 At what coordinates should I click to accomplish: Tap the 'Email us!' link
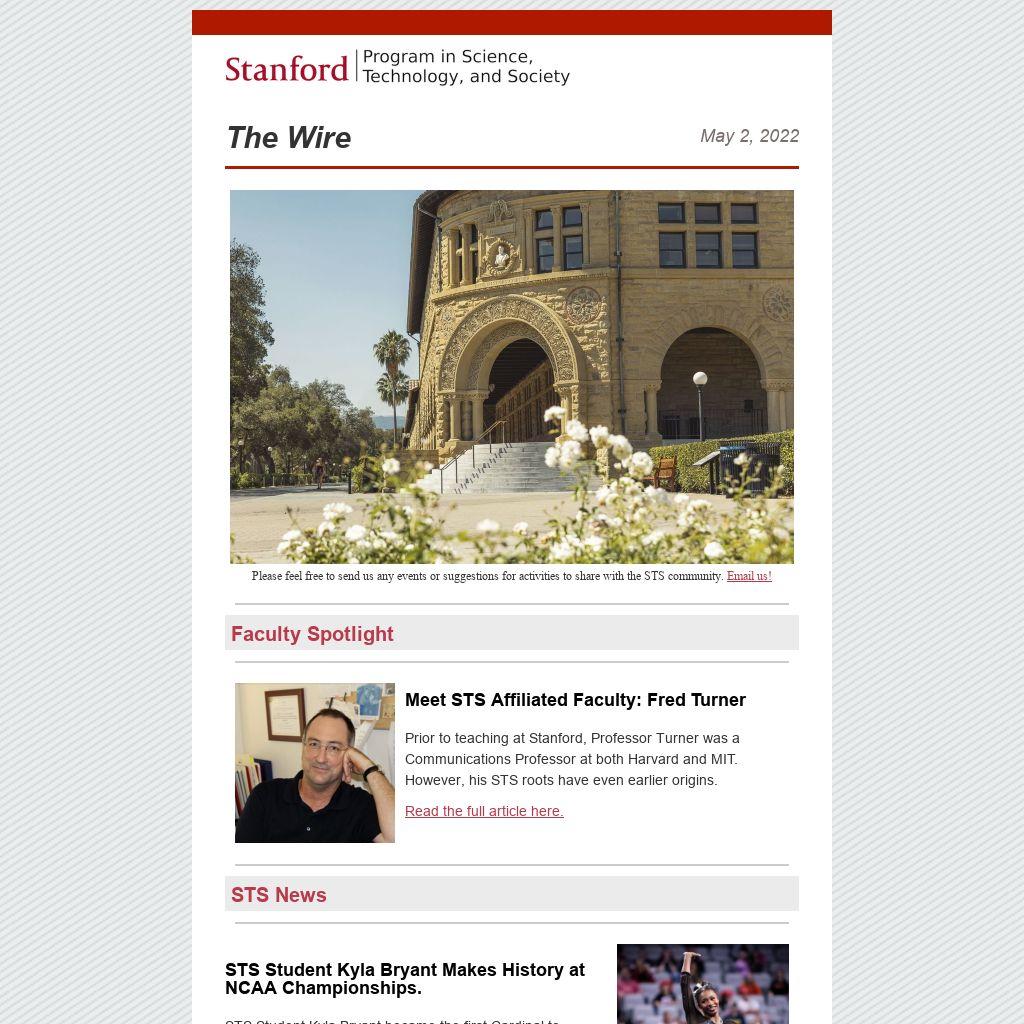(x=749, y=576)
